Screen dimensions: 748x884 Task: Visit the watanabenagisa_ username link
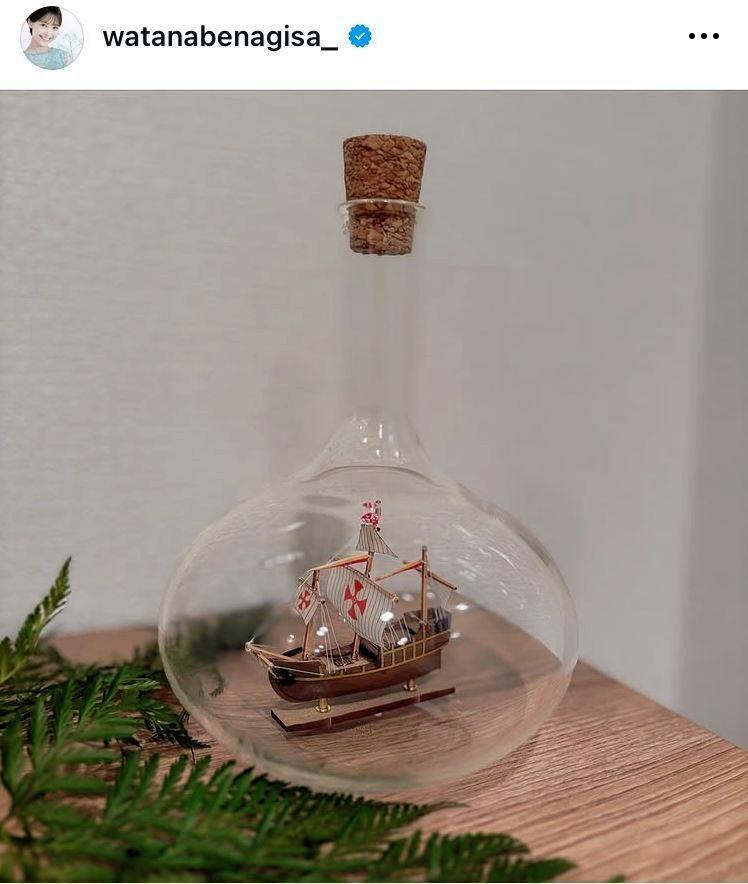pos(220,37)
